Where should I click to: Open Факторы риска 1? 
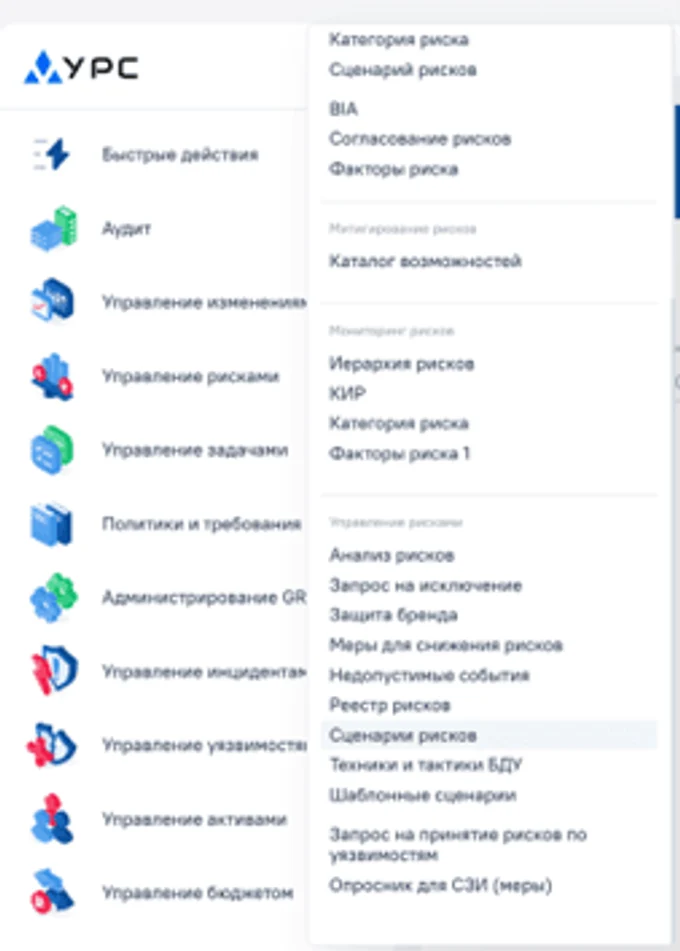pos(399,454)
